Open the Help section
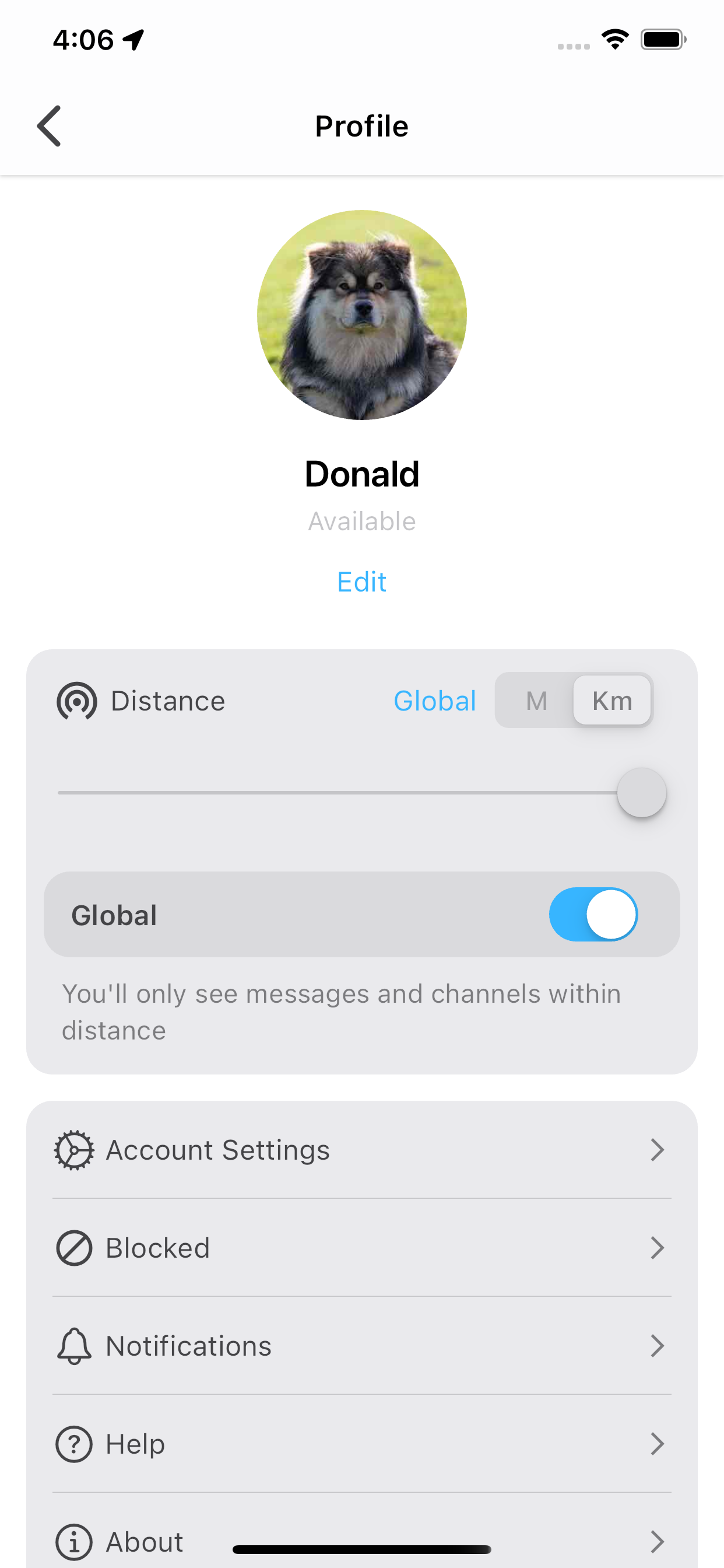This screenshot has width=724, height=1568. pyautogui.click(x=361, y=1444)
